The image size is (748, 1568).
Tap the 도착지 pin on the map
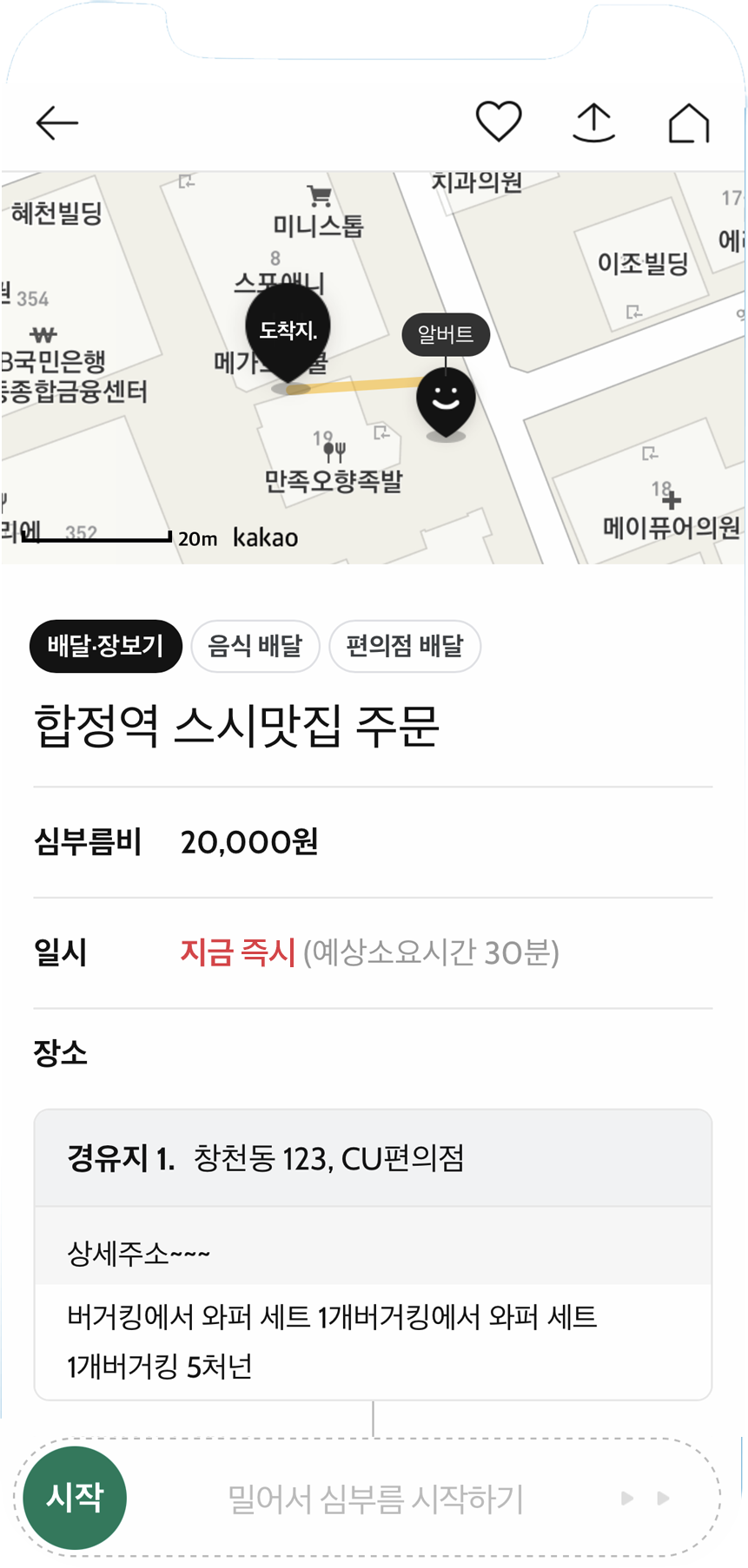[x=288, y=336]
